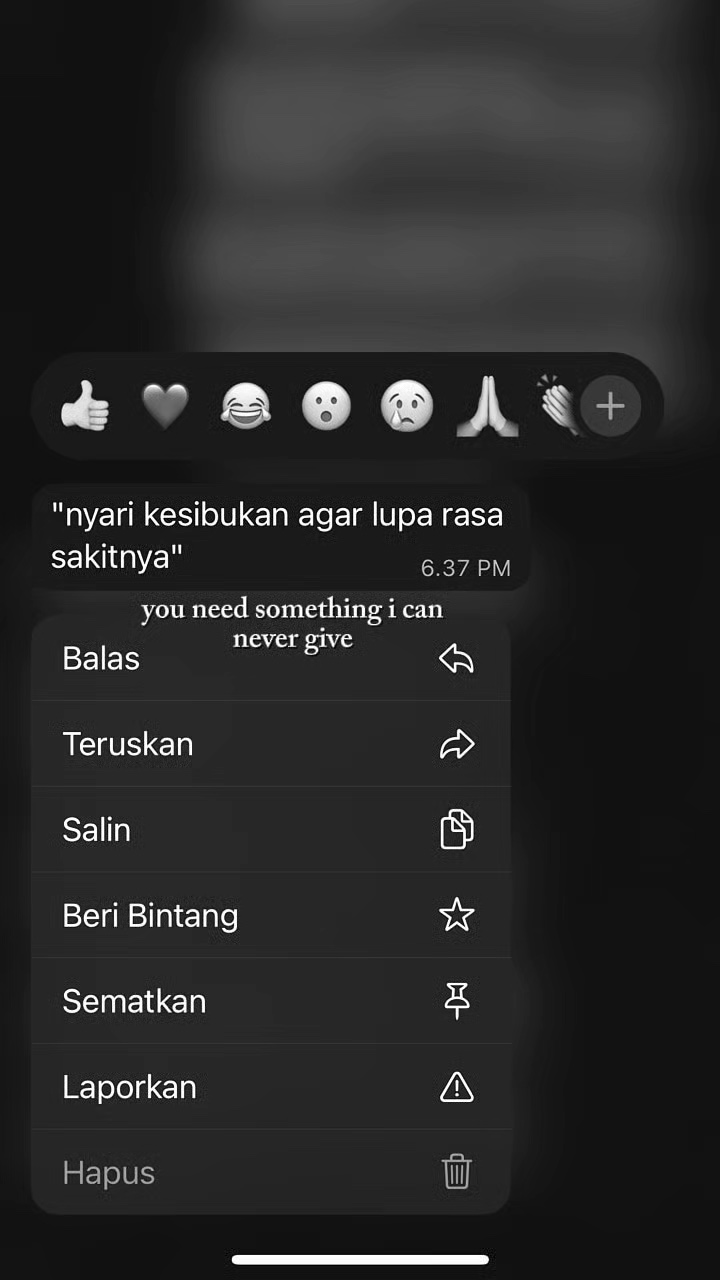Pin the message with Sematkan
Screen dimensions: 720x1280
[271, 1001]
